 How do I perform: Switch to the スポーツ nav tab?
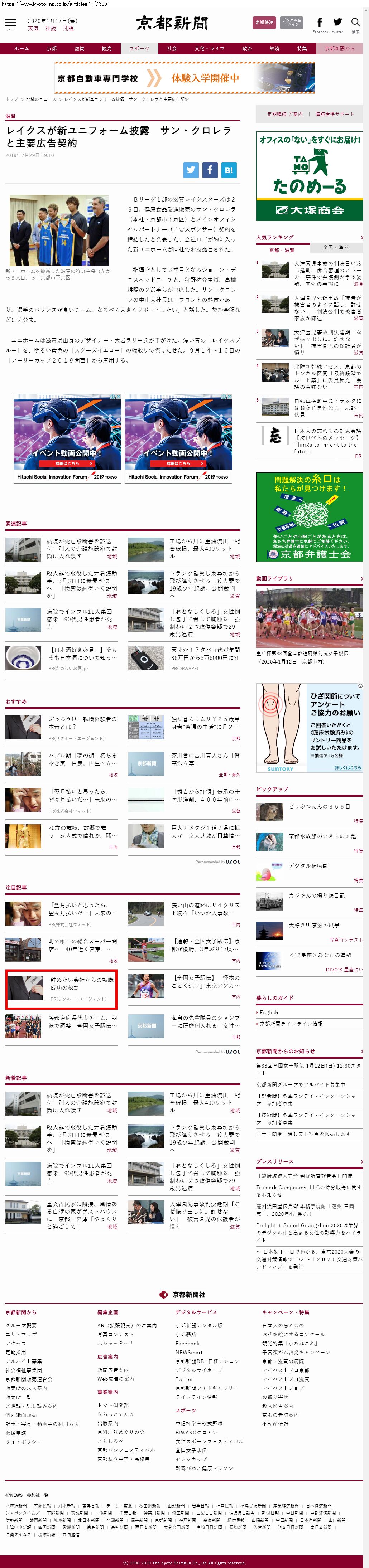click(139, 49)
